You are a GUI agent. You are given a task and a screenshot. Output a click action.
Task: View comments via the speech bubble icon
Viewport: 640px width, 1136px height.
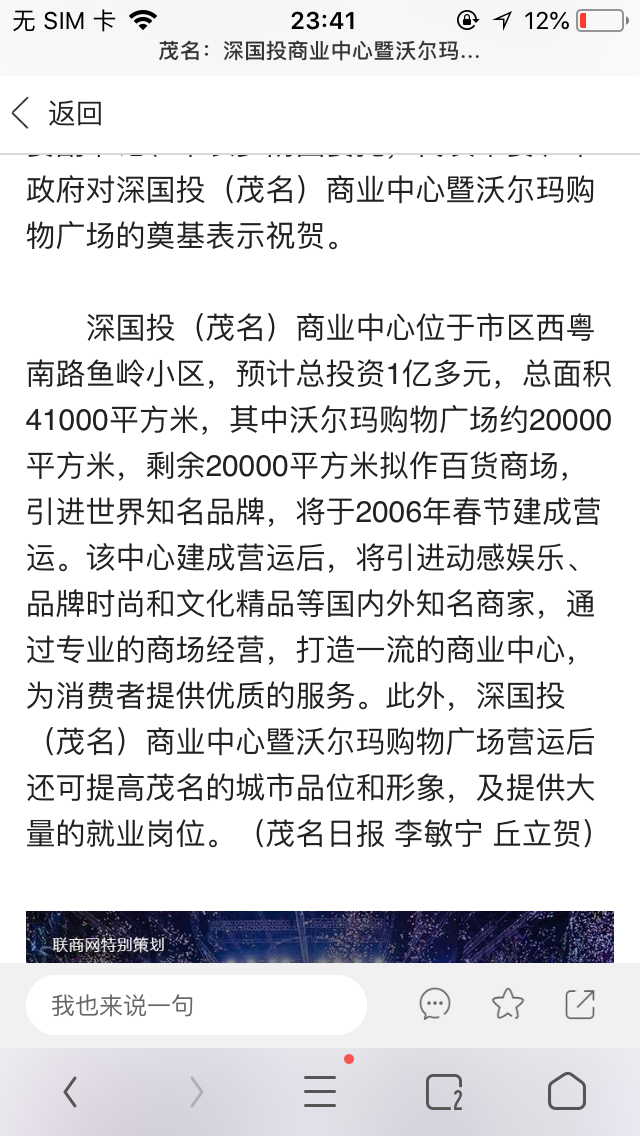coord(435,1005)
